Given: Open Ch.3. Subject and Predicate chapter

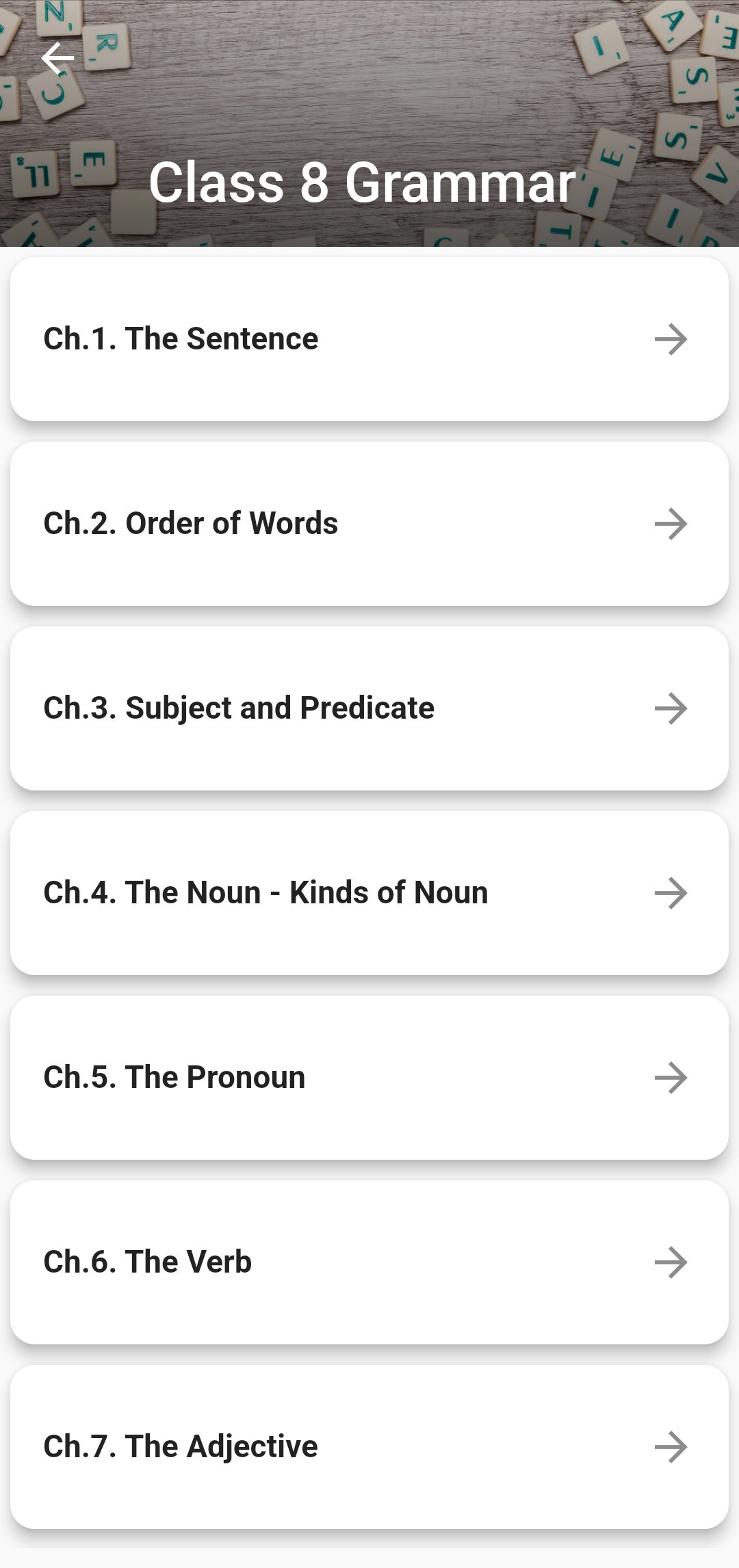Looking at the screenshot, I should 369,708.
